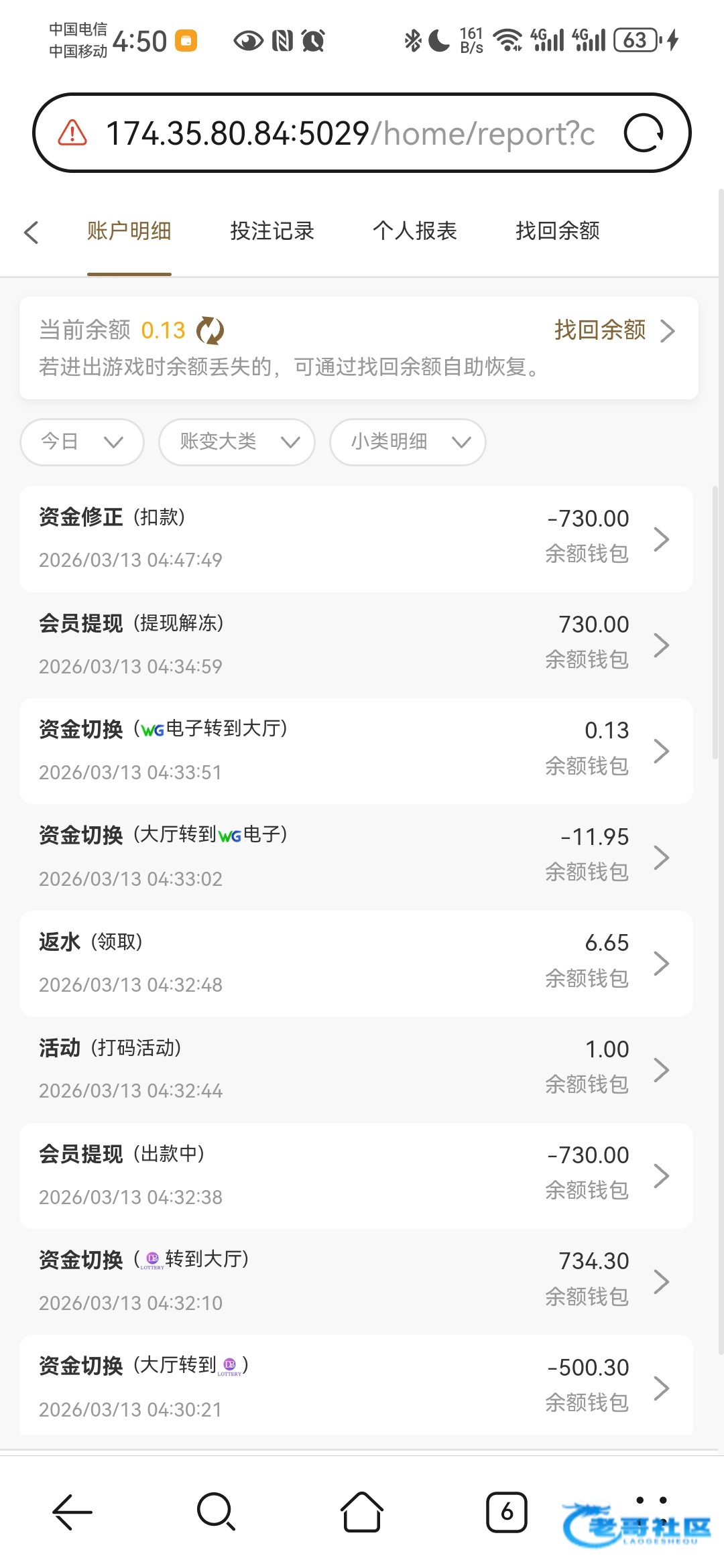Screen dimensions: 724x1568
Task: Open the -11.95 大厅转到WG电子 record
Action: (x=355, y=857)
